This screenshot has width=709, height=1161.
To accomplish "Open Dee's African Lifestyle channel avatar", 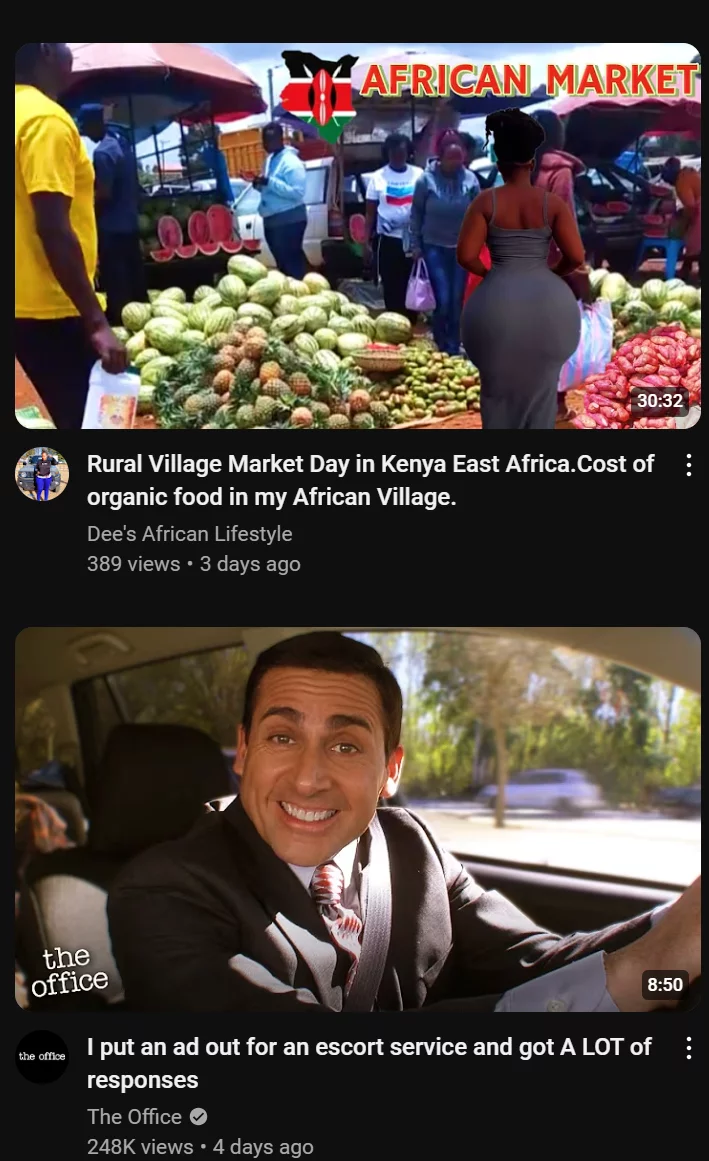I will 42,474.
